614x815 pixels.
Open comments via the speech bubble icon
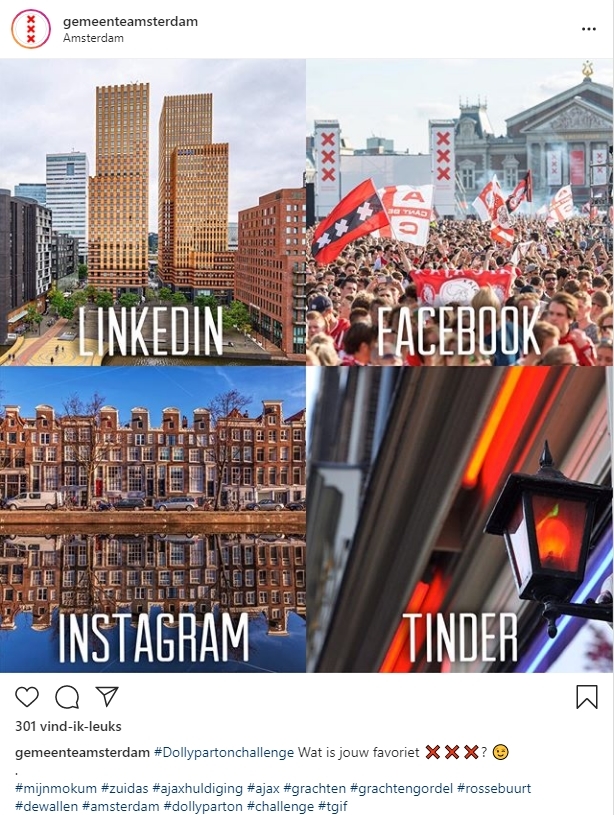pos(67,696)
